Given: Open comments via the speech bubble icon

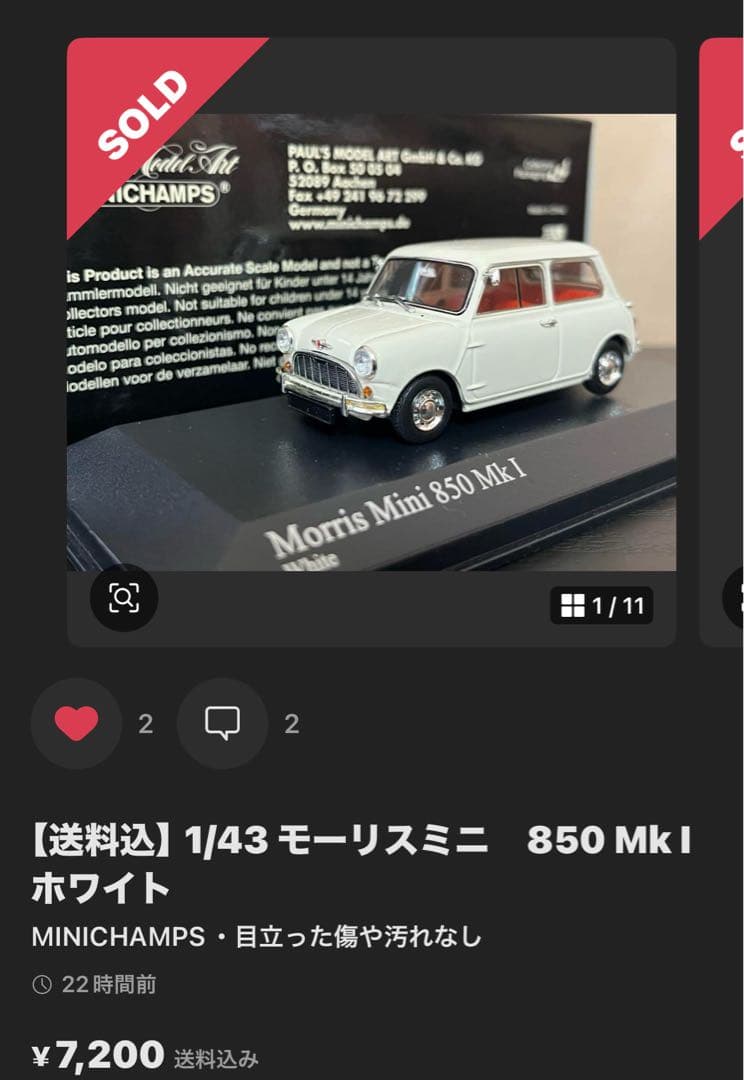Looking at the screenshot, I should pyautogui.click(x=221, y=722).
